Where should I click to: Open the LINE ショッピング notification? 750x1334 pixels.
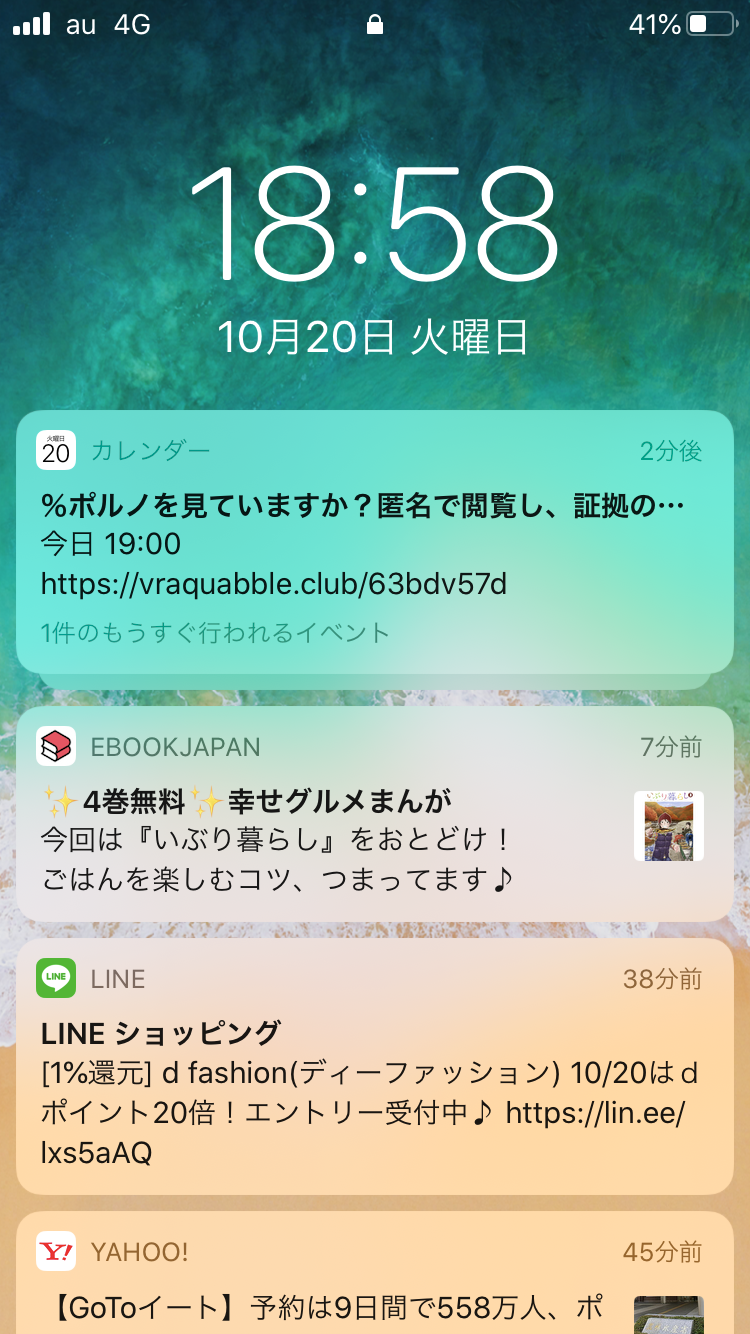point(374,1066)
